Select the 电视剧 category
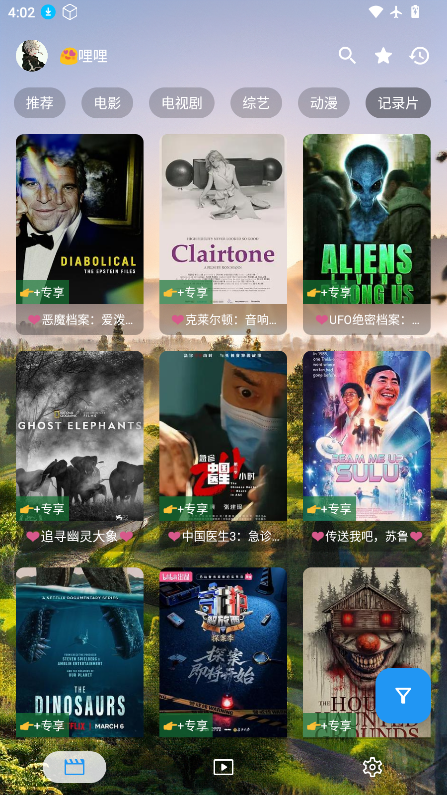 click(181, 103)
